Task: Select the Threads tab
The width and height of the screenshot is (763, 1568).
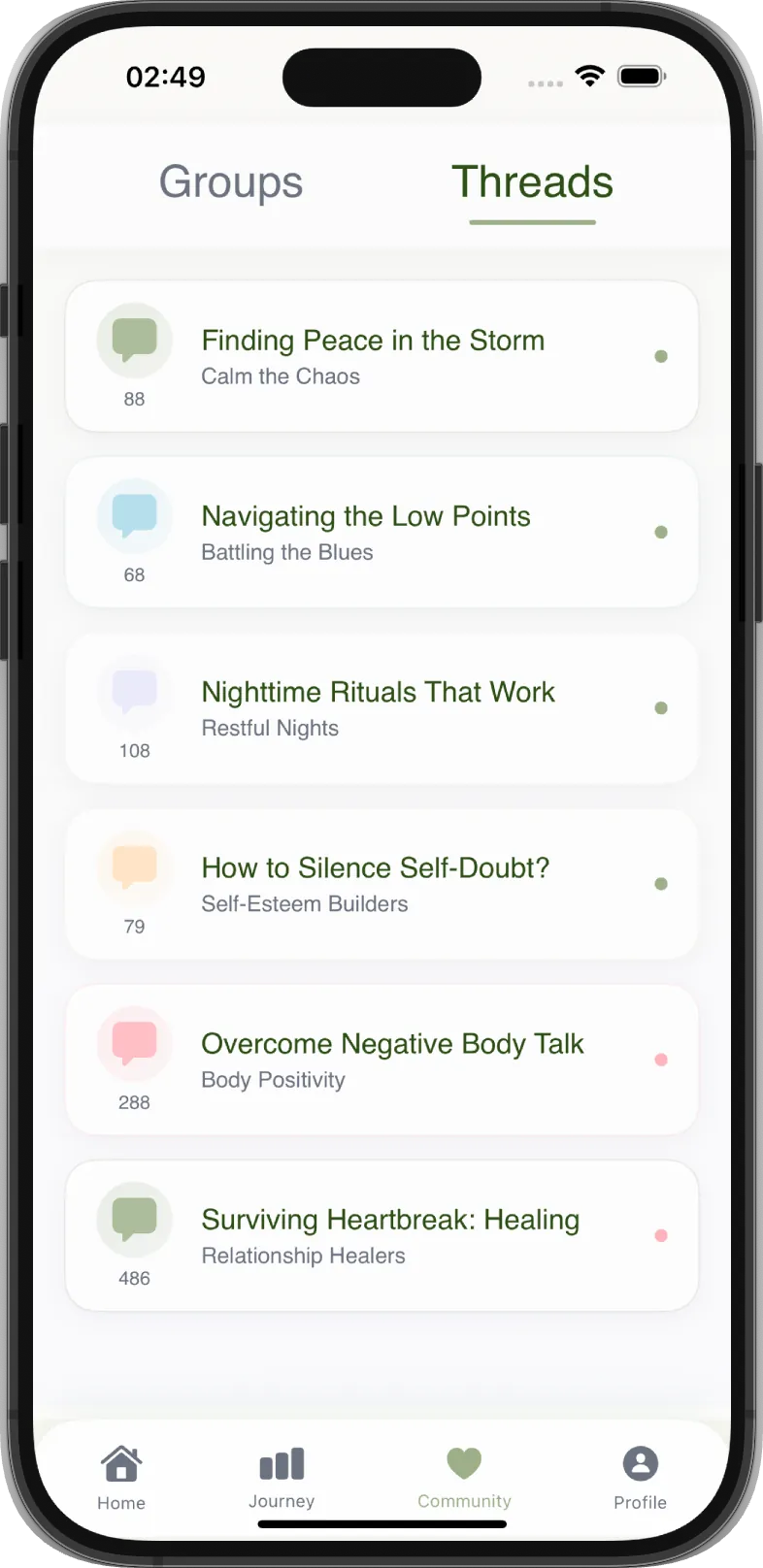Action: pos(532,182)
